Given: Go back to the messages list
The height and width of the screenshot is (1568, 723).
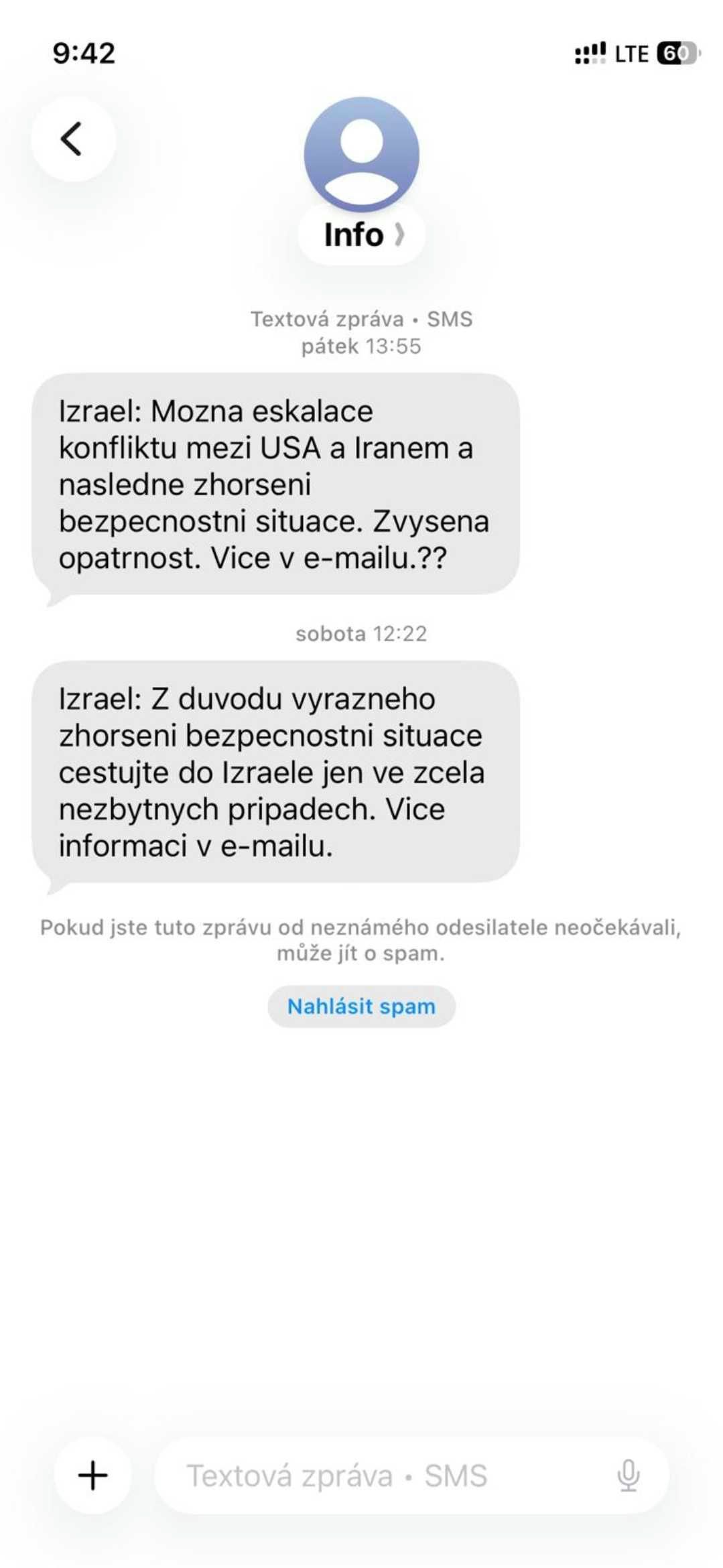Looking at the screenshot, I should [x=72, y=139].
